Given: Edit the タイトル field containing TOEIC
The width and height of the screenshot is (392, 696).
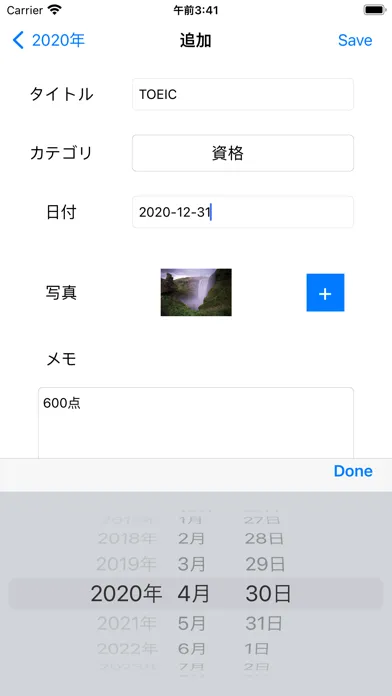Looking at the screenshot, I should click(243, 94).
